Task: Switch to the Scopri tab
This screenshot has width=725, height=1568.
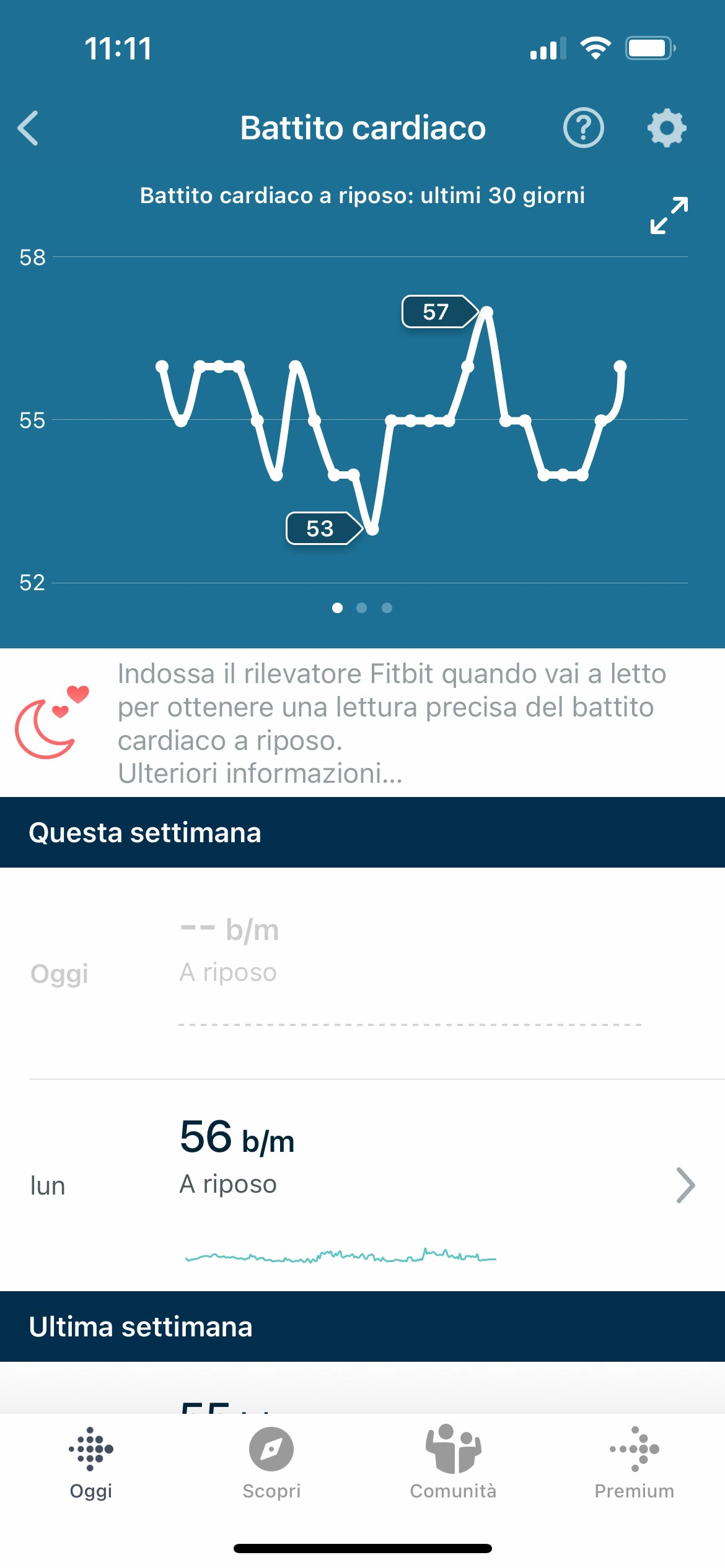Action: click(271, 1463)
